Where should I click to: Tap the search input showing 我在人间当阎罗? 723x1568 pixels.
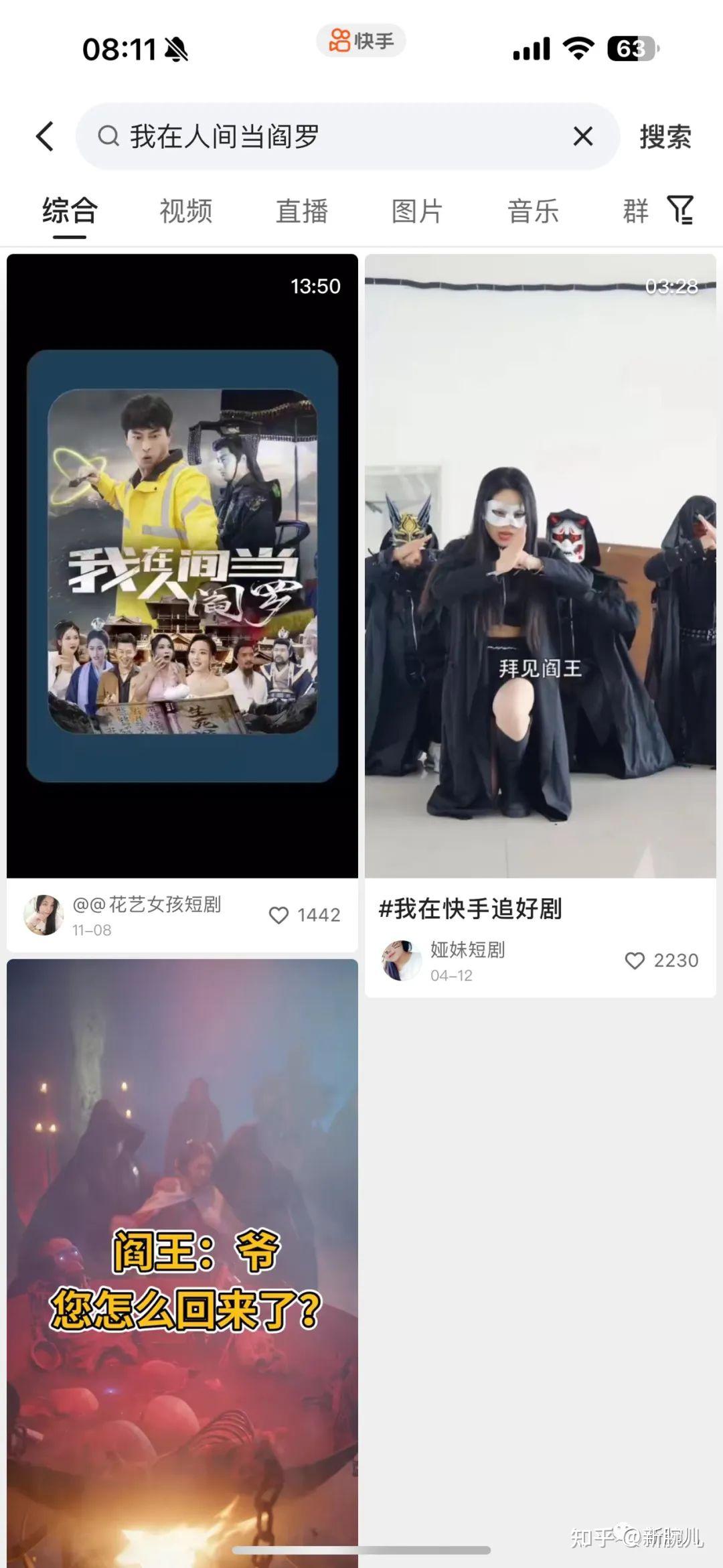point(301,136)
